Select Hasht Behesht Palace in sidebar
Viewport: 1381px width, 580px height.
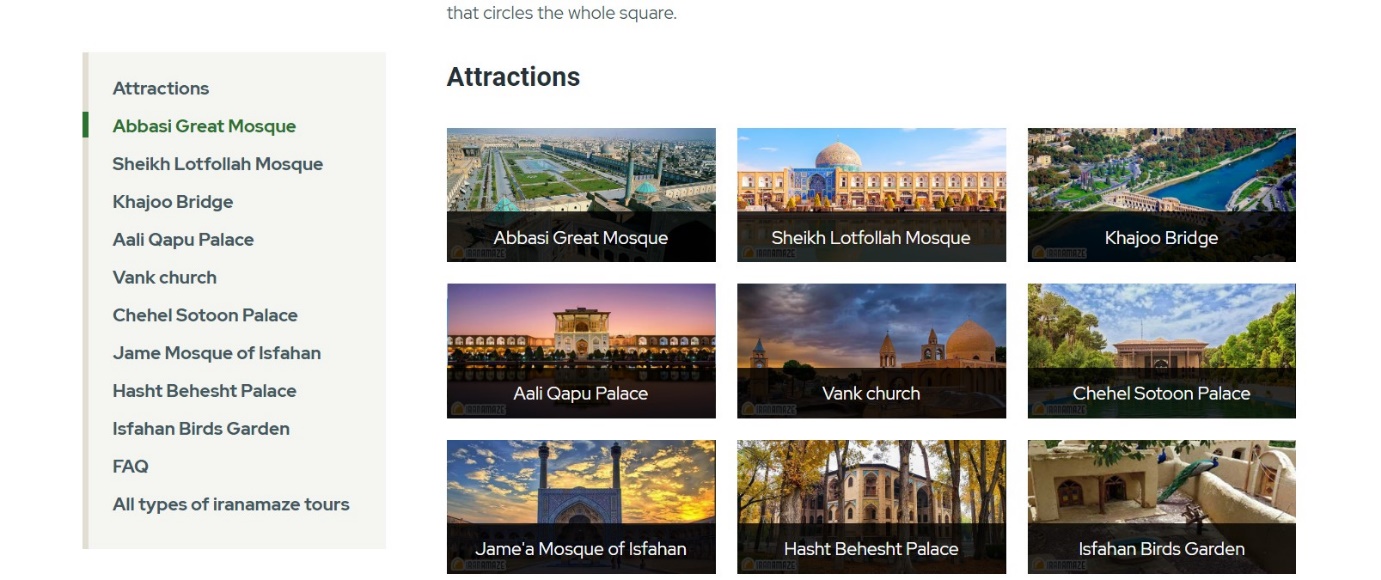pos(204,391)
